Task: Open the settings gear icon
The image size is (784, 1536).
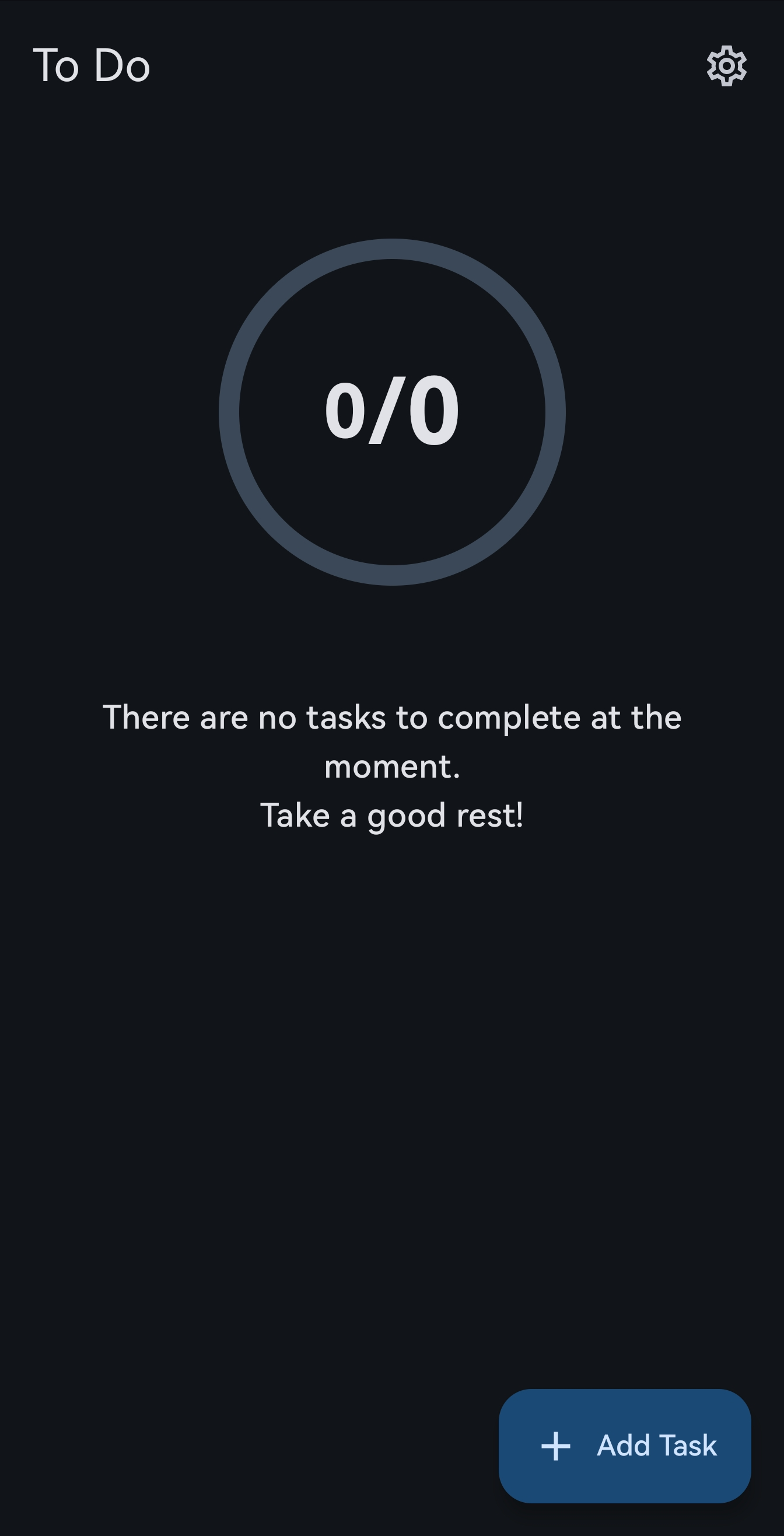Action: (x=726, y=65)
